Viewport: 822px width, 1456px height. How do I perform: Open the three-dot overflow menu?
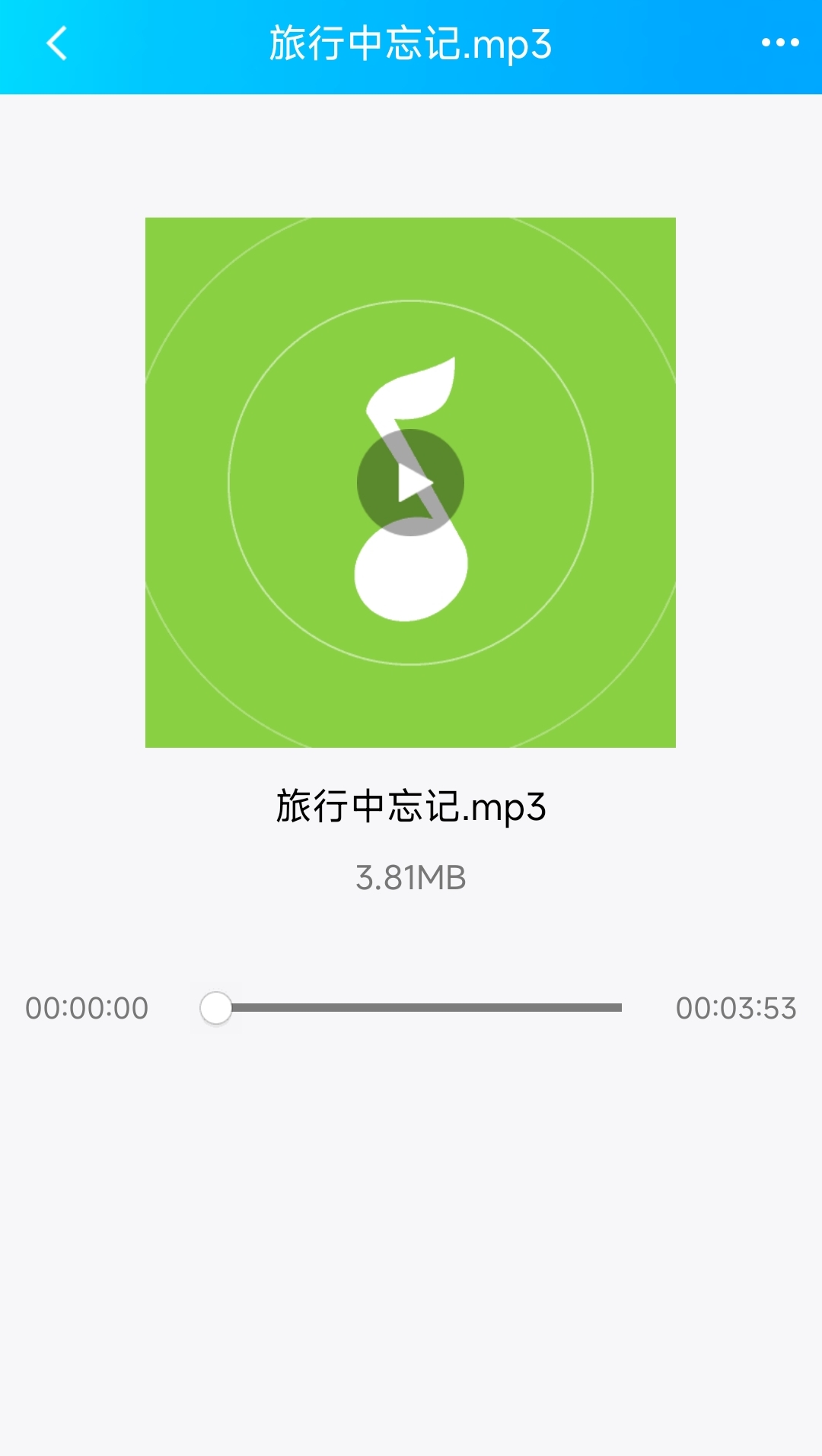(780, 43)
